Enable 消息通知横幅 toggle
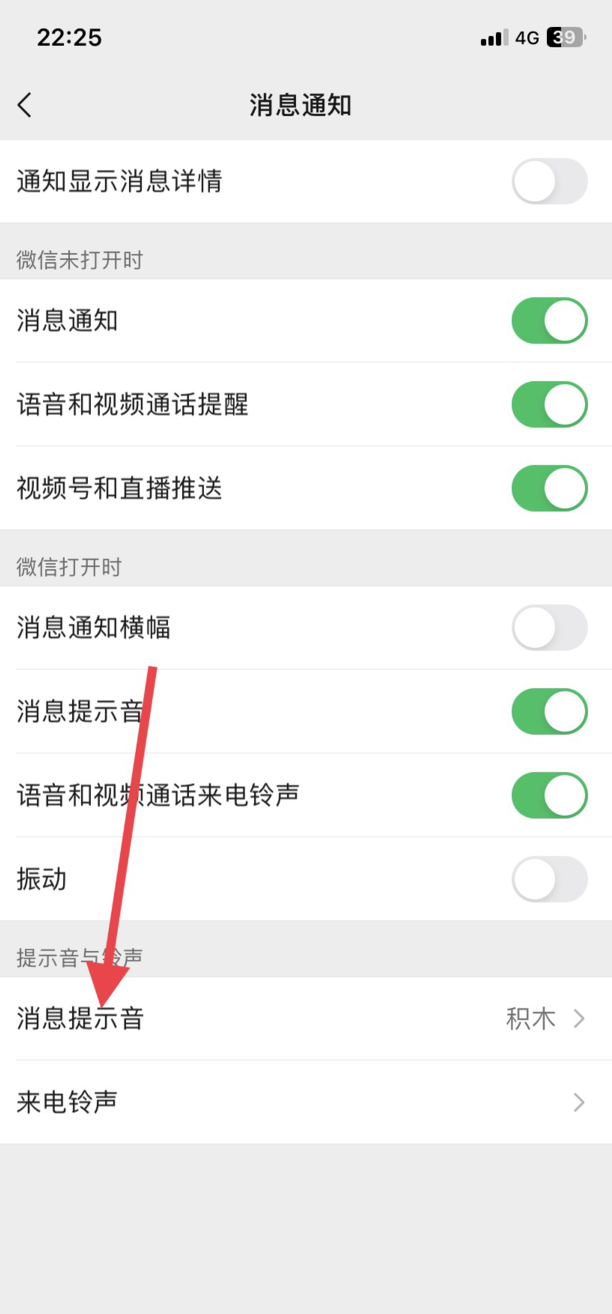This screenshot has width=612, height=1314. [549, 628]
